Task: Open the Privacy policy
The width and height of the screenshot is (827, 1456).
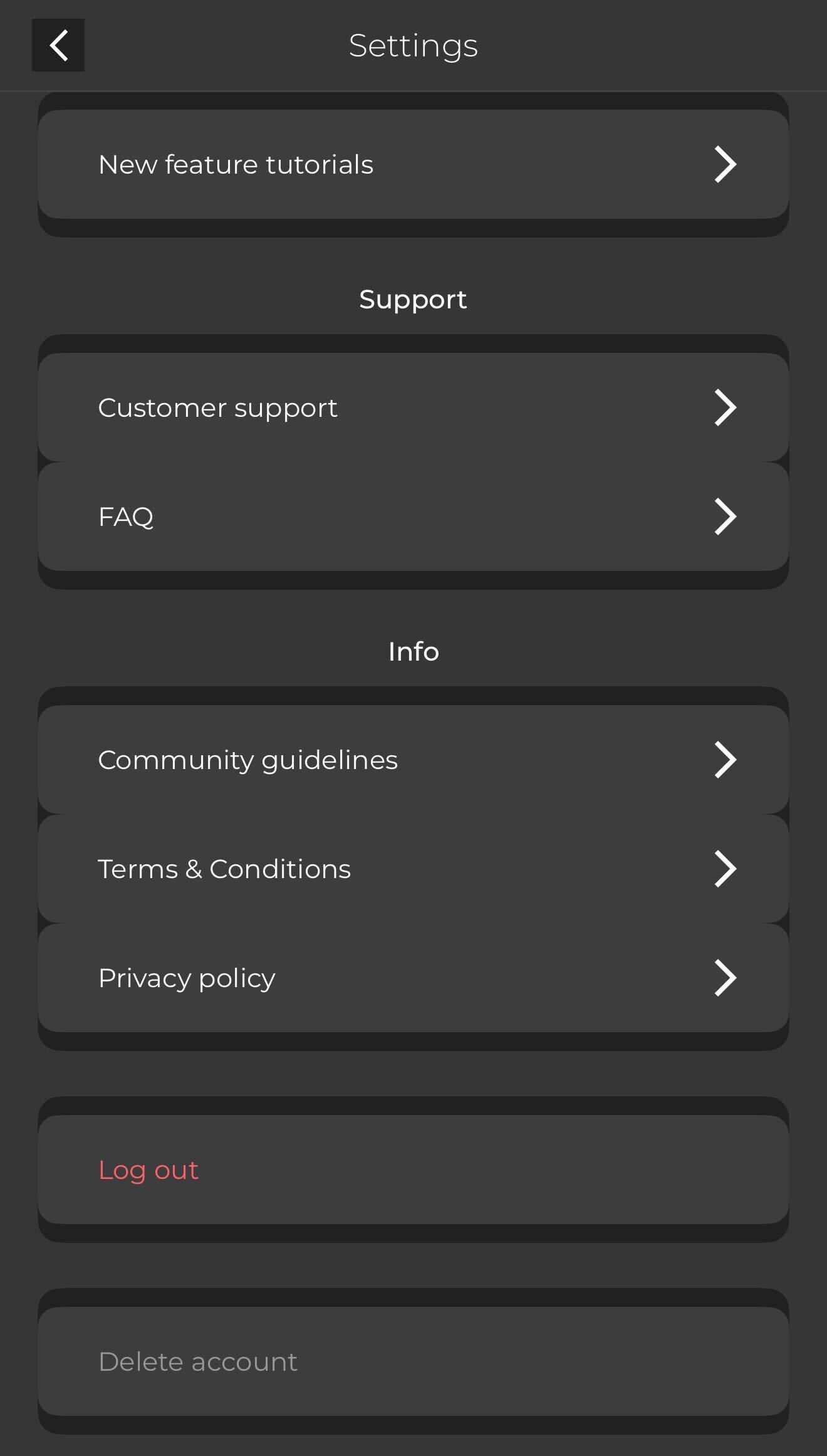Action: [x=413, y=978]
